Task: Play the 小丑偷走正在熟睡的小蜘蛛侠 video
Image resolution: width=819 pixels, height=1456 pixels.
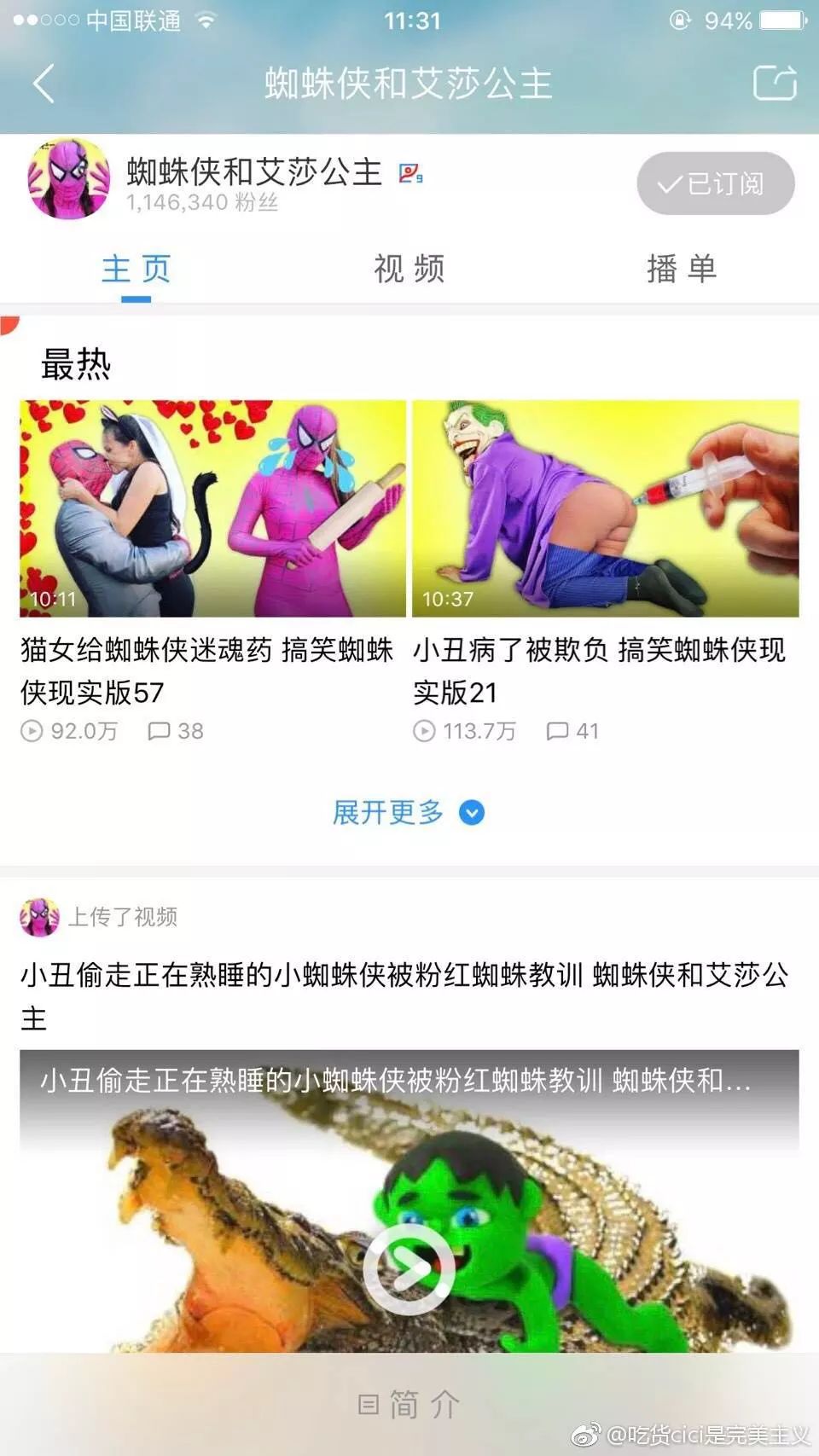Action: coord(409,1270)
